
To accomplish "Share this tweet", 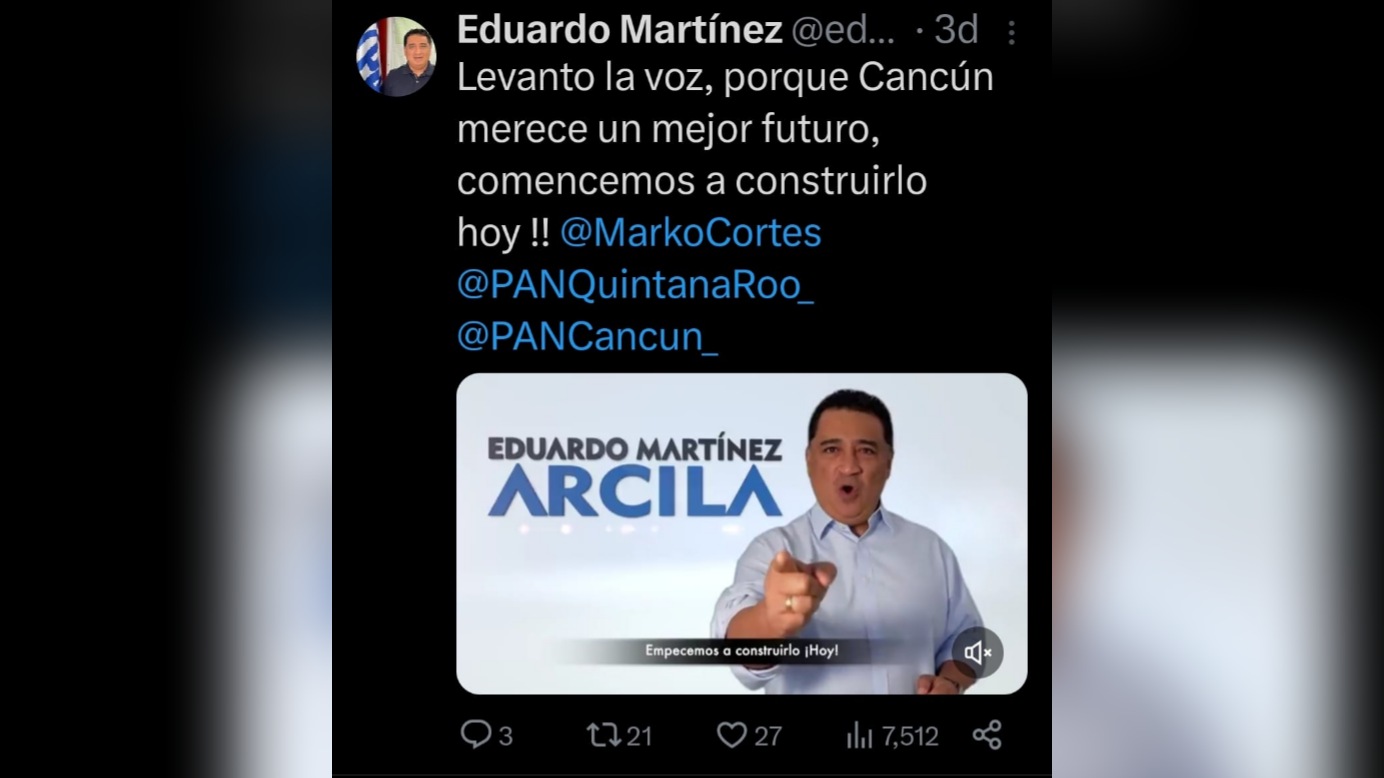I will (x=987, y=736).
